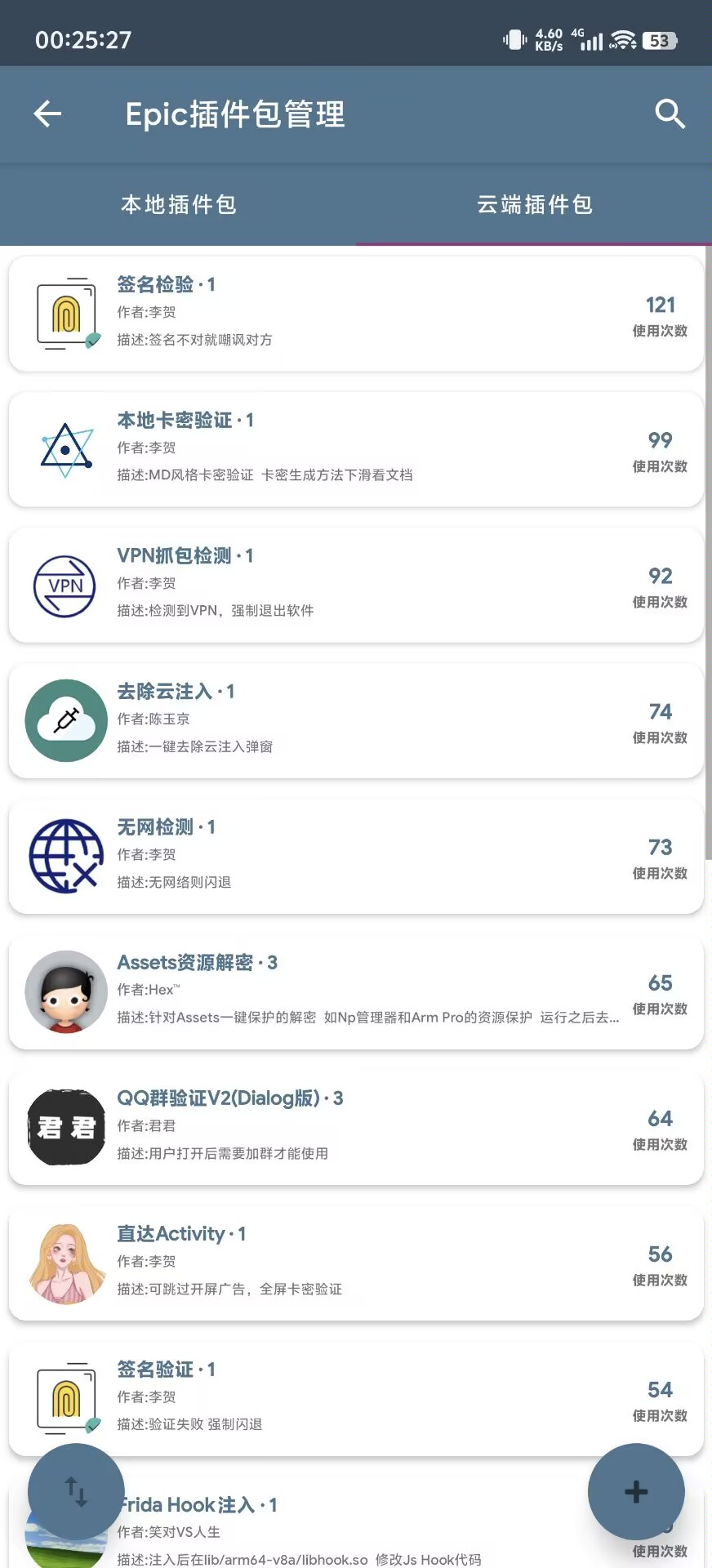The height and width of the screenshot is (1568, 712).
Task: Select the 云端插件包 tab
Action: pyautogui.click(x=533, y=205)
